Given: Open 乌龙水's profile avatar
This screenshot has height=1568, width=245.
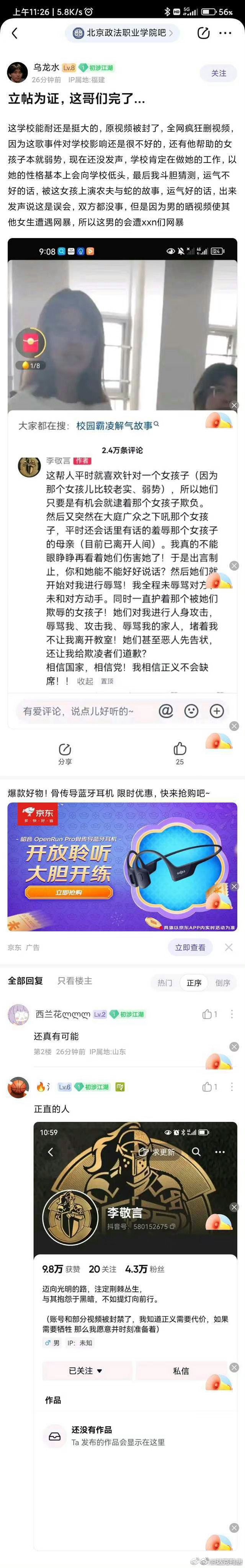Looking at the screenshot, I should 17,72.
